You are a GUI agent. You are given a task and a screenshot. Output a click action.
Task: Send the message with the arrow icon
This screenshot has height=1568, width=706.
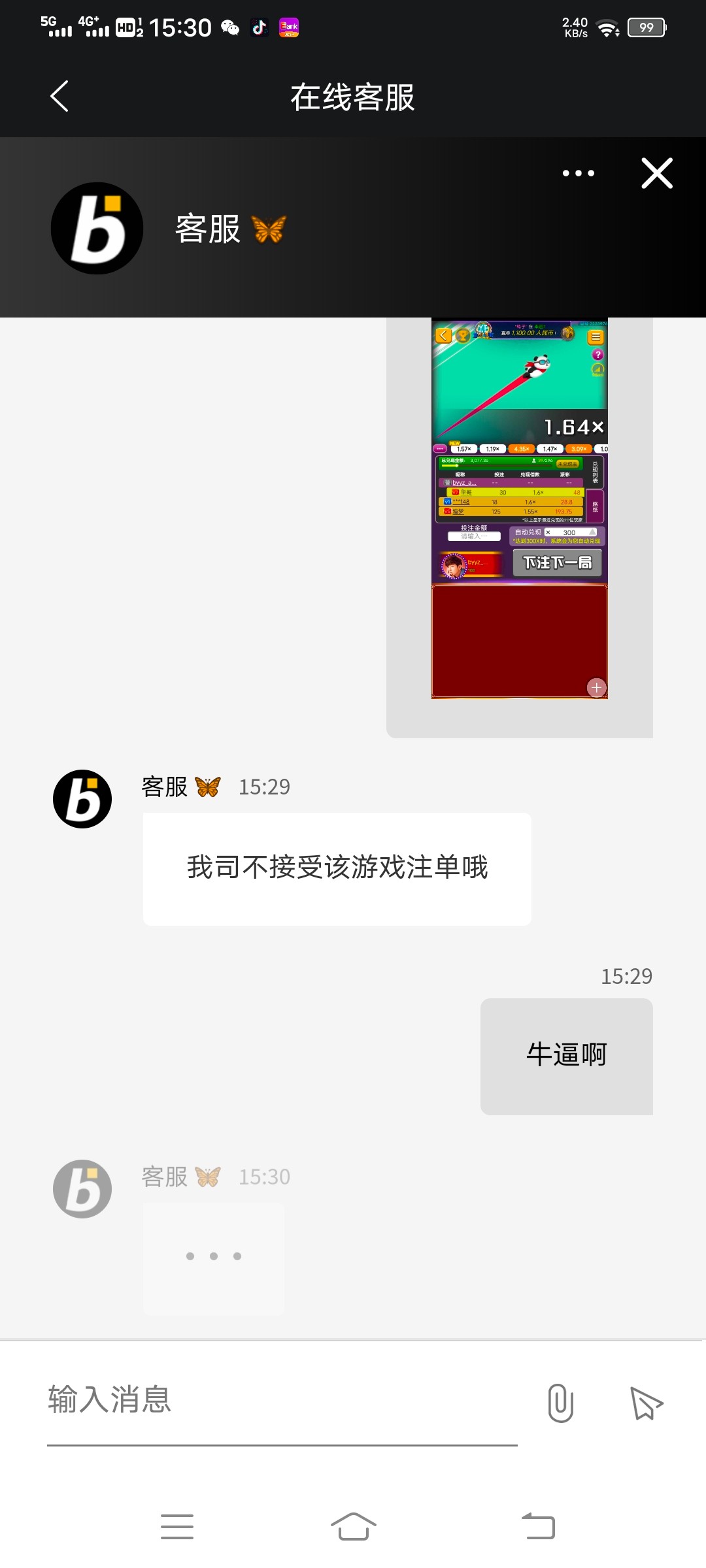(646, 1403)
